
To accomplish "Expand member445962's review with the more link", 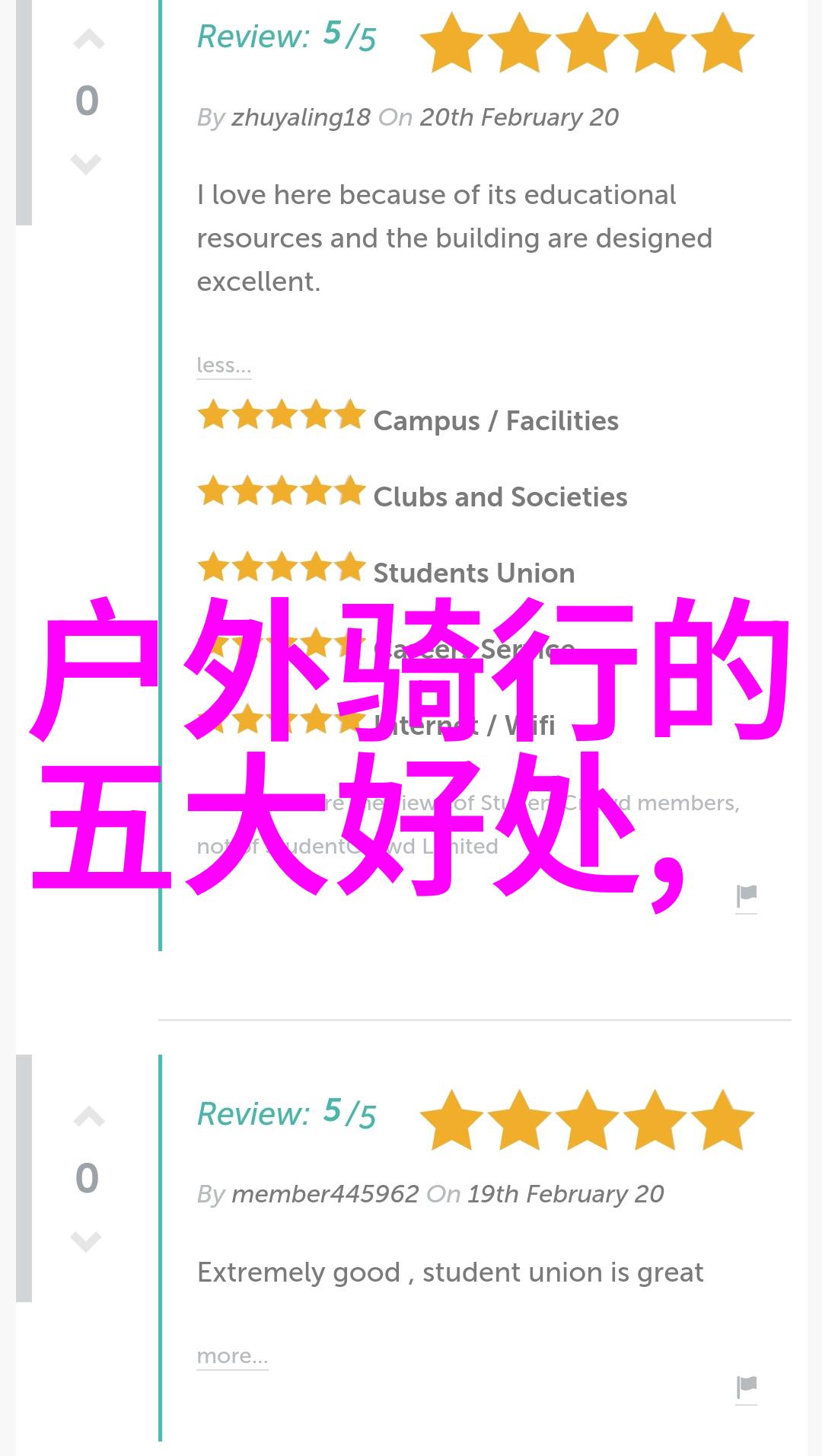I will tap(232, 1356).
